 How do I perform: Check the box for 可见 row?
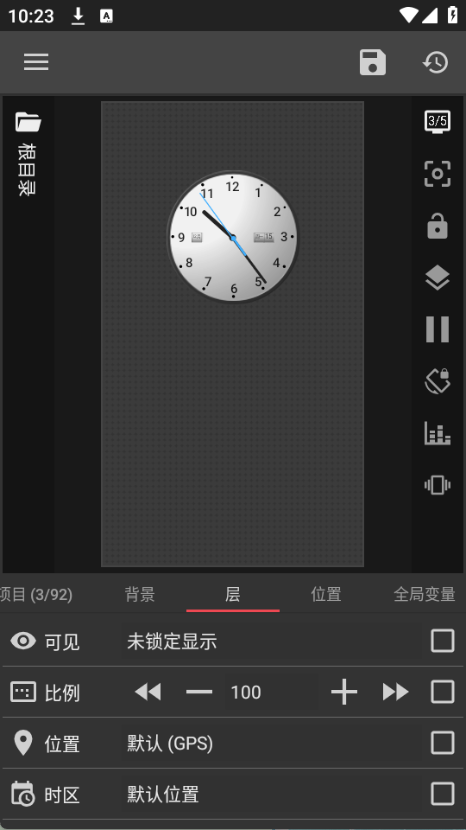pyautogui.click(x=442, y=641)
